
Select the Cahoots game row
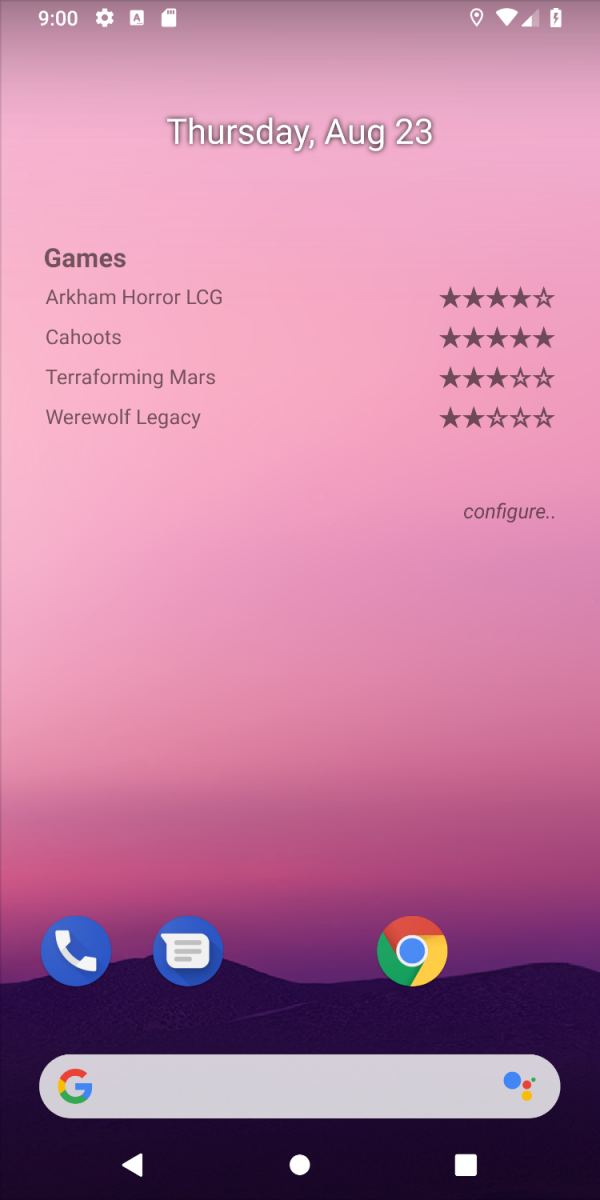pyautogui.click(x=300, y=337)
